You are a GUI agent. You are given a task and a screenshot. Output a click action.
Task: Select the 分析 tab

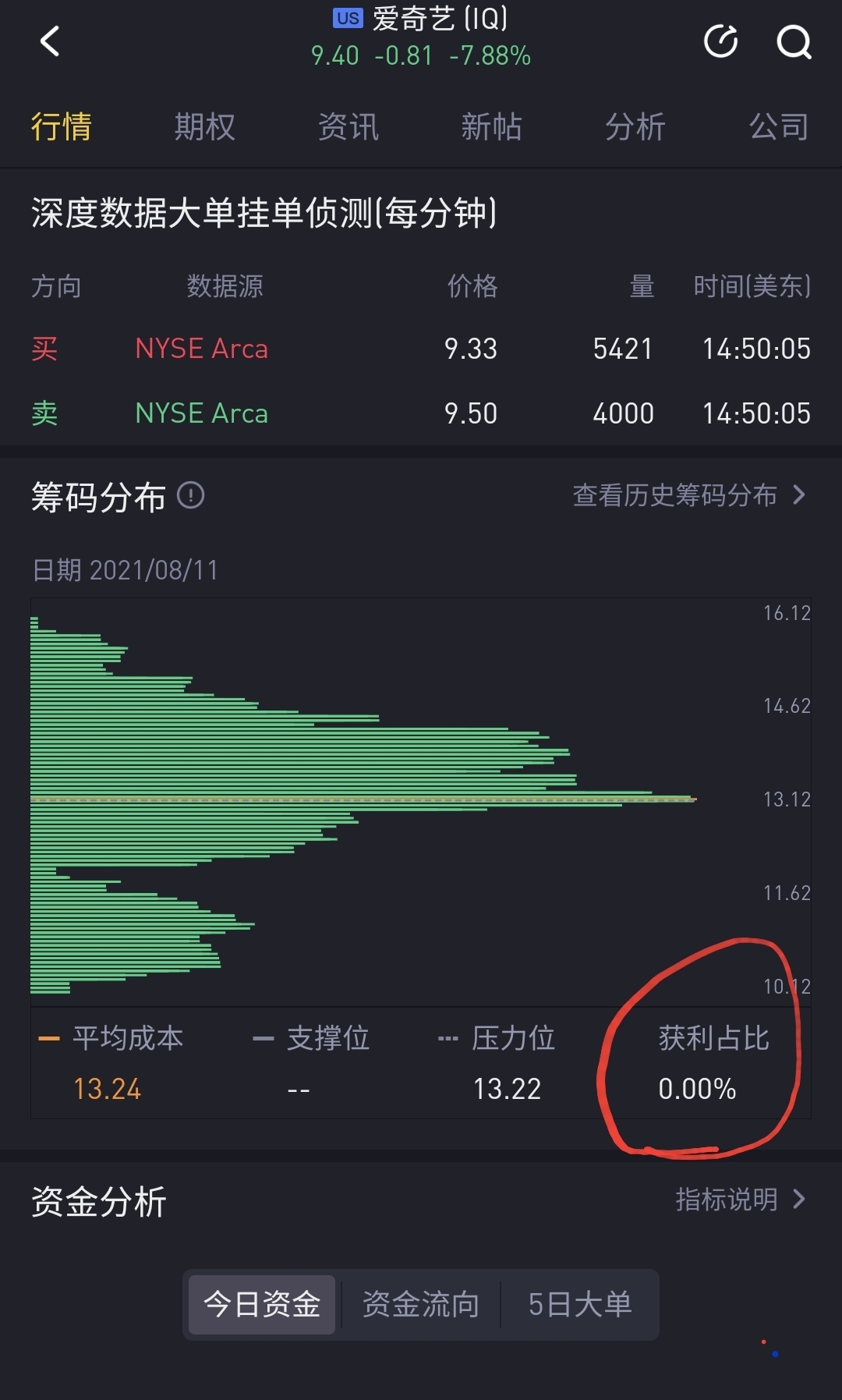(x=635, y=126)
